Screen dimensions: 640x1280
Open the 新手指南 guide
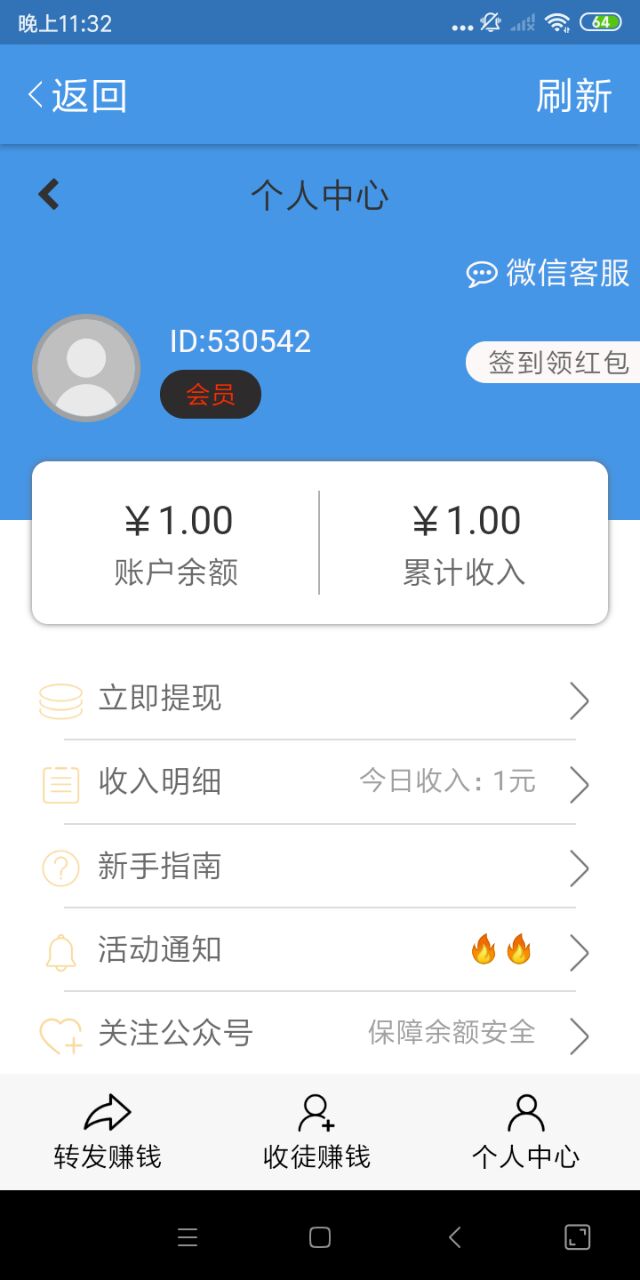click(320, 867)
